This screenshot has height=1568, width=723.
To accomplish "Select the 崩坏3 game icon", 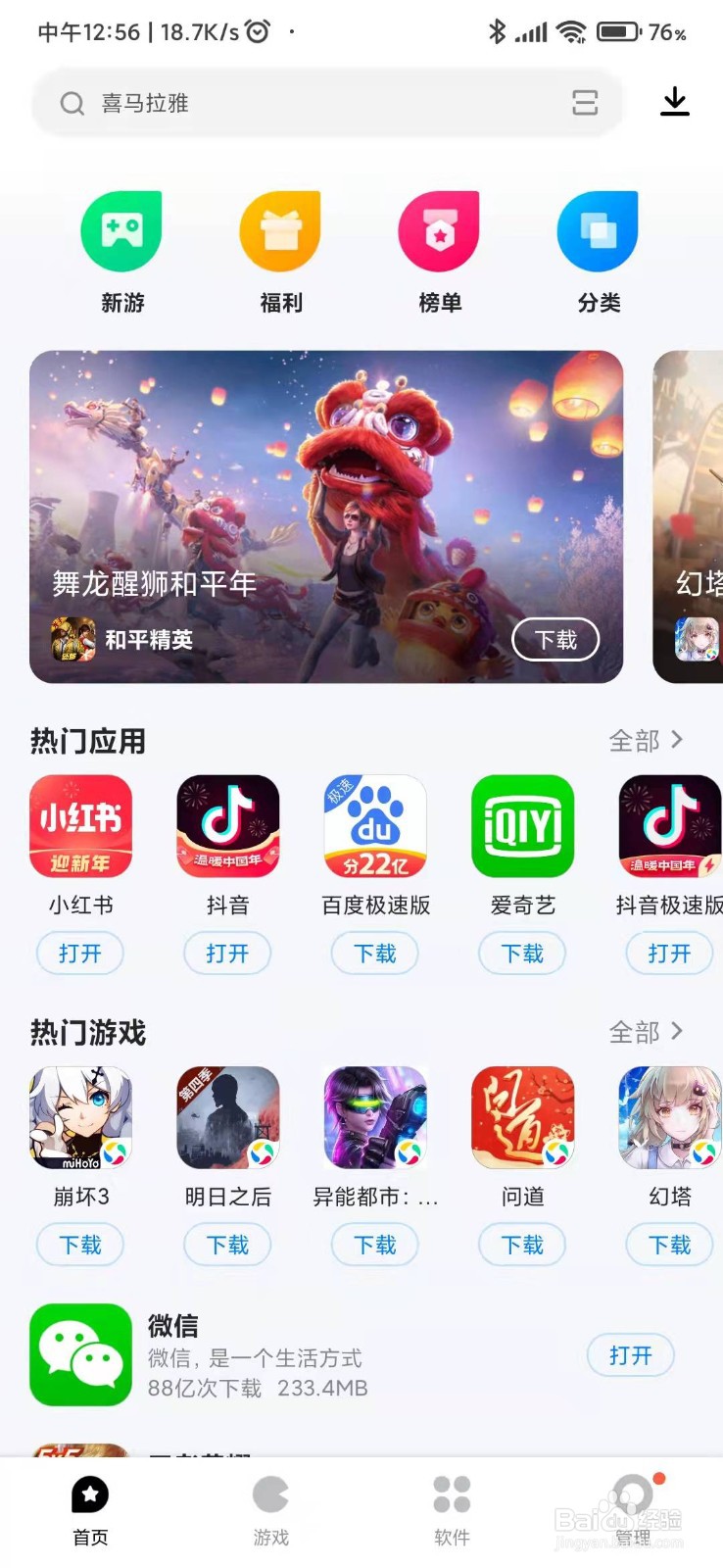I will (80, 1117).
